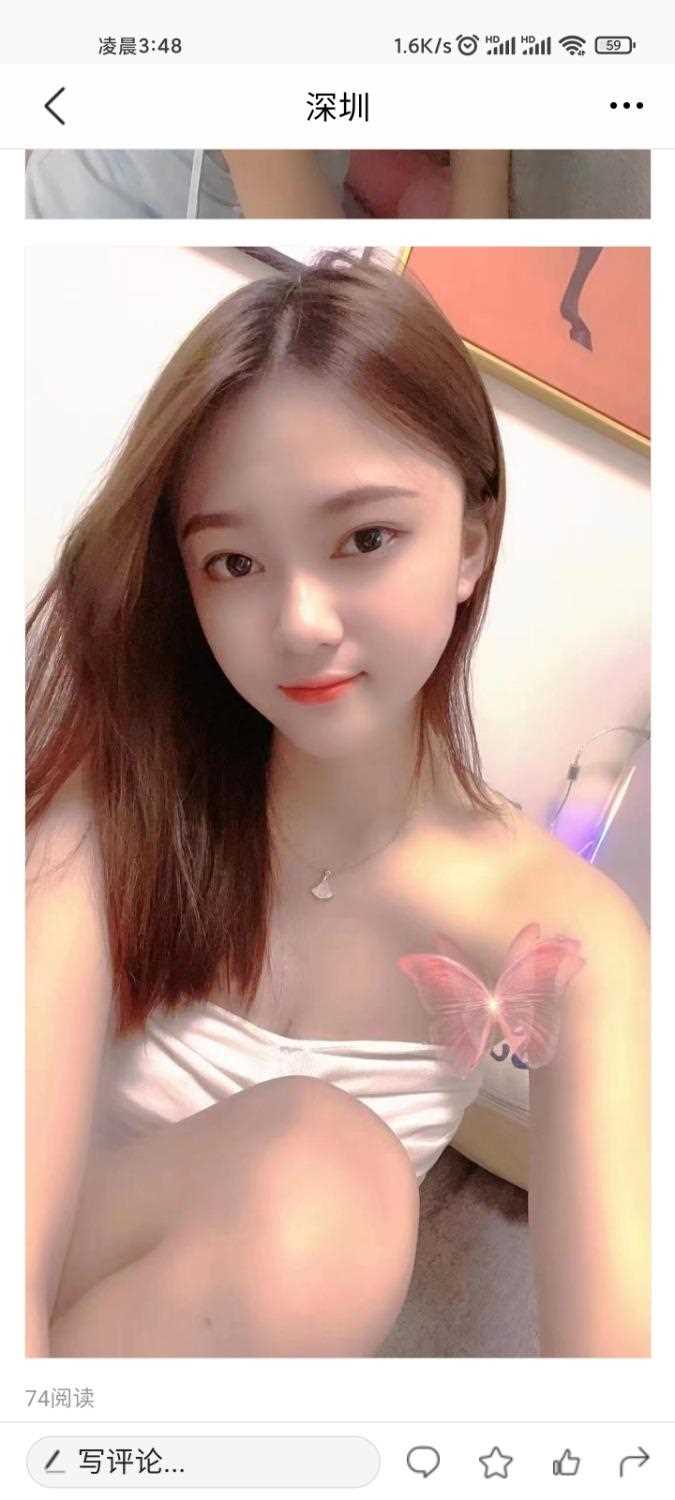Image resolution: width=675 pixels, height=1500 pixels.
Task: Go back using the top-left arrow
Action: [55, 106]
